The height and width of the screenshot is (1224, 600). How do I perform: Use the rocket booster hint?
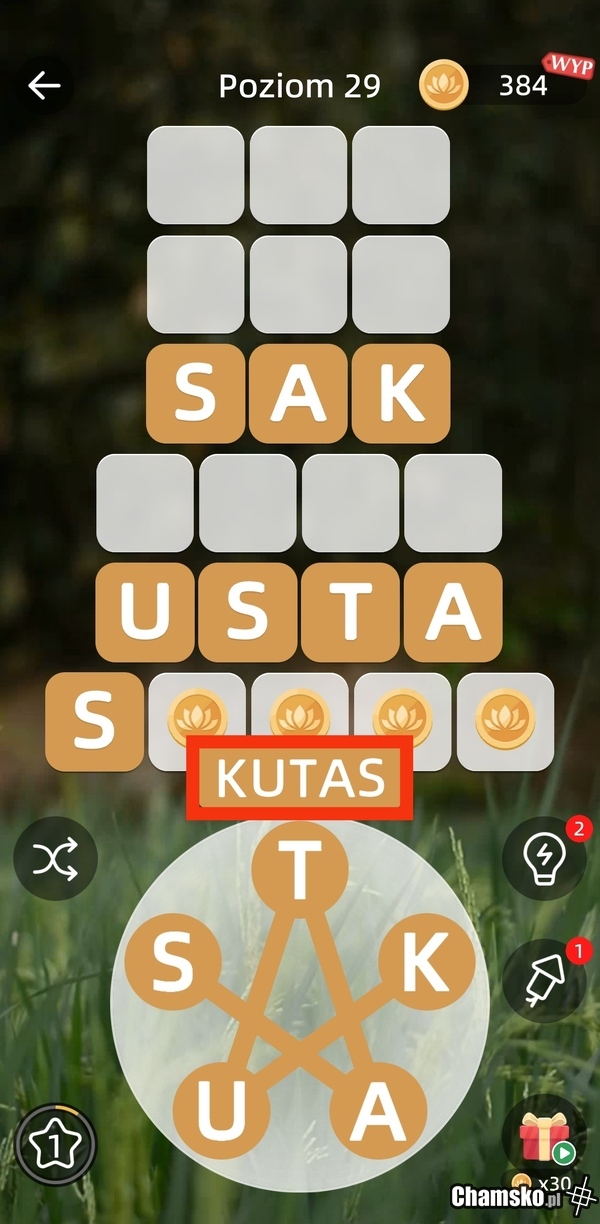point(543,980)
